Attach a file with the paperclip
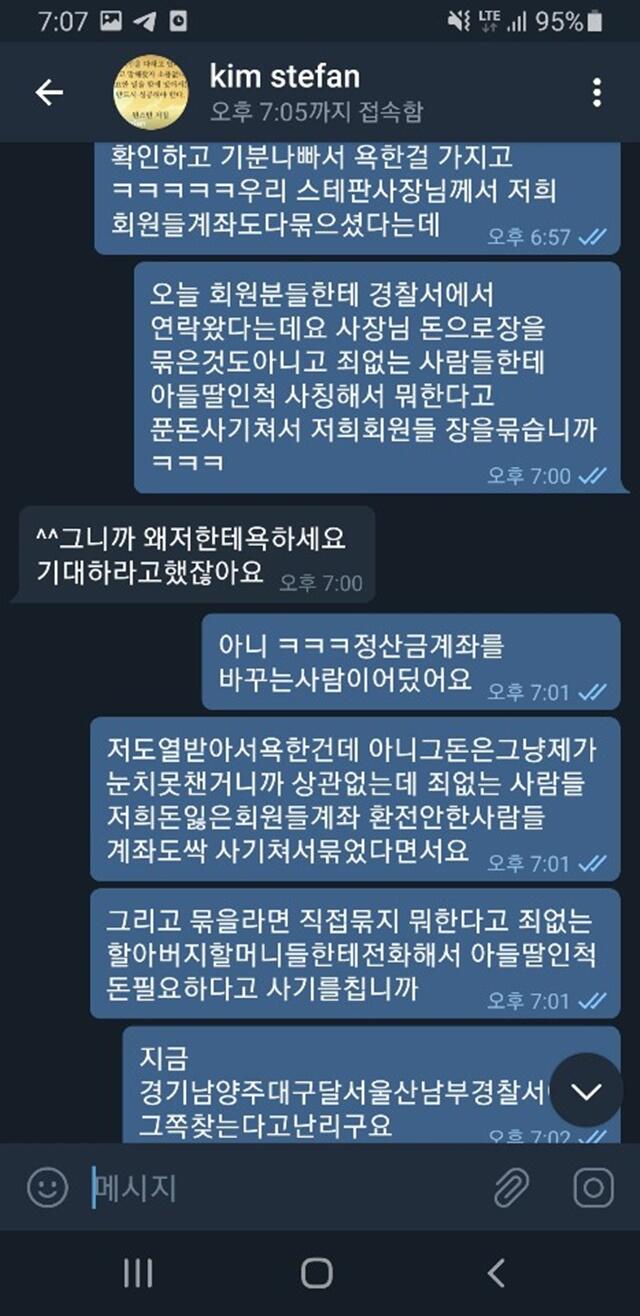Viewport: 640px width, 1316px height. (511, 1188)
